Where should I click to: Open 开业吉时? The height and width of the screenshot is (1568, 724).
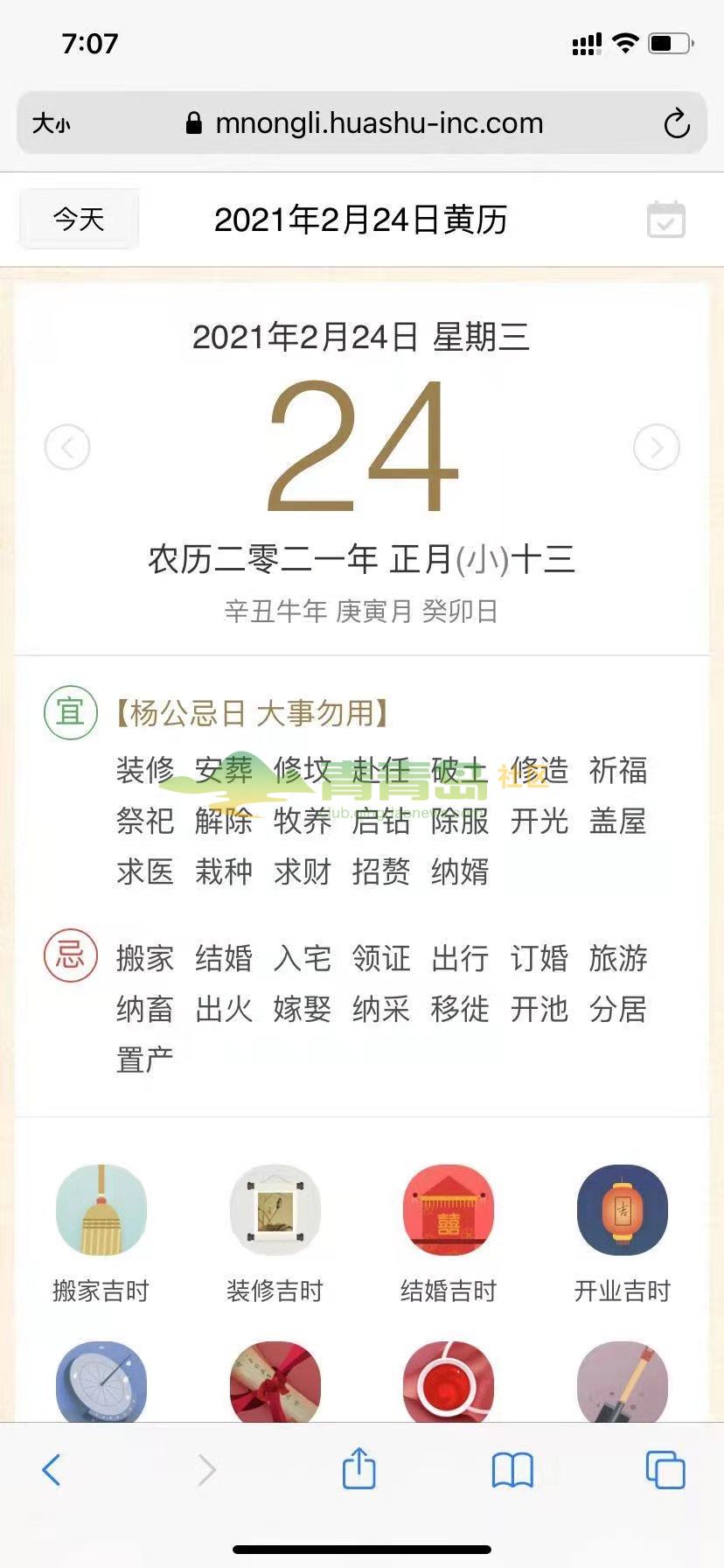click(623, 1234)
